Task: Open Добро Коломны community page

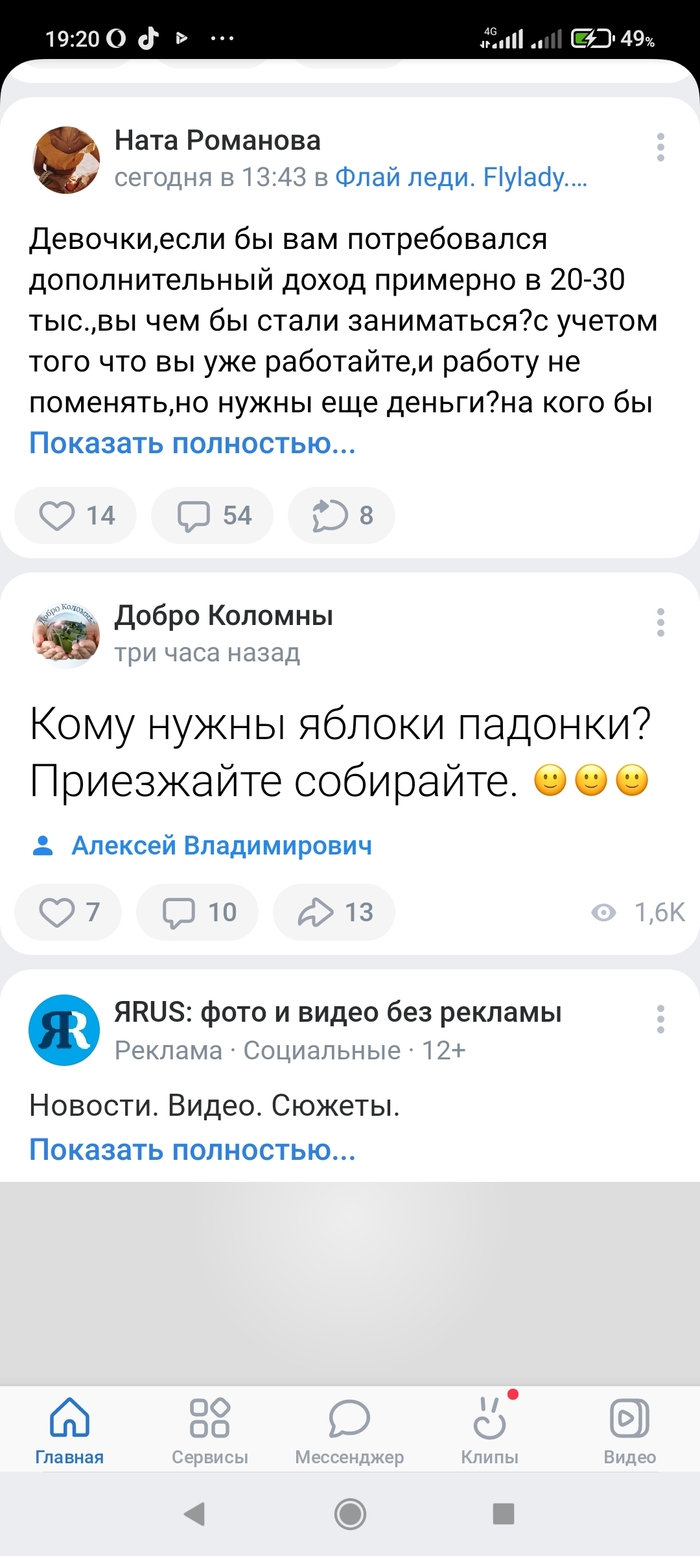Action: tap(224, 616)
